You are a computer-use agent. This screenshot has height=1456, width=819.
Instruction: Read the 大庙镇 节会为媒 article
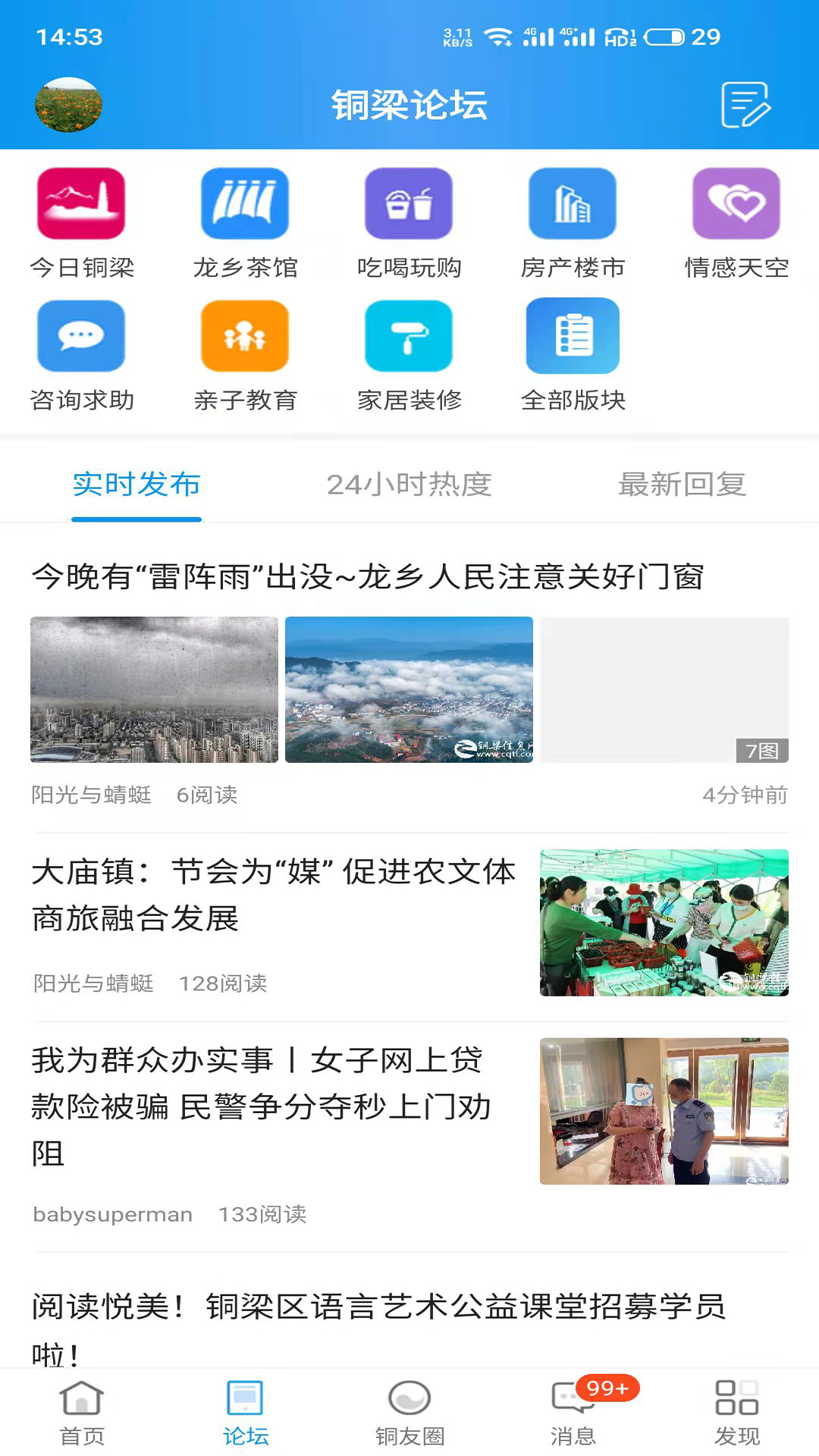point(274,895)
